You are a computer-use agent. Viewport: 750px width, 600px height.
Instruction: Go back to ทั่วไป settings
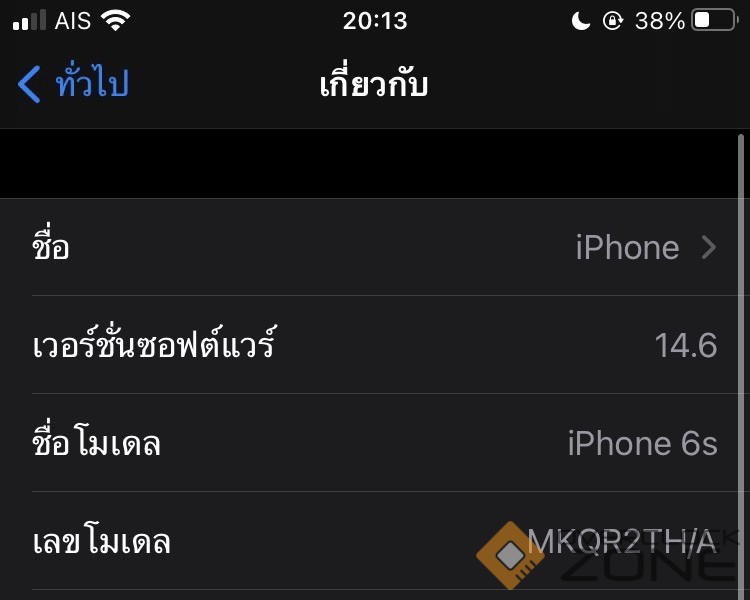click(74, 84)
